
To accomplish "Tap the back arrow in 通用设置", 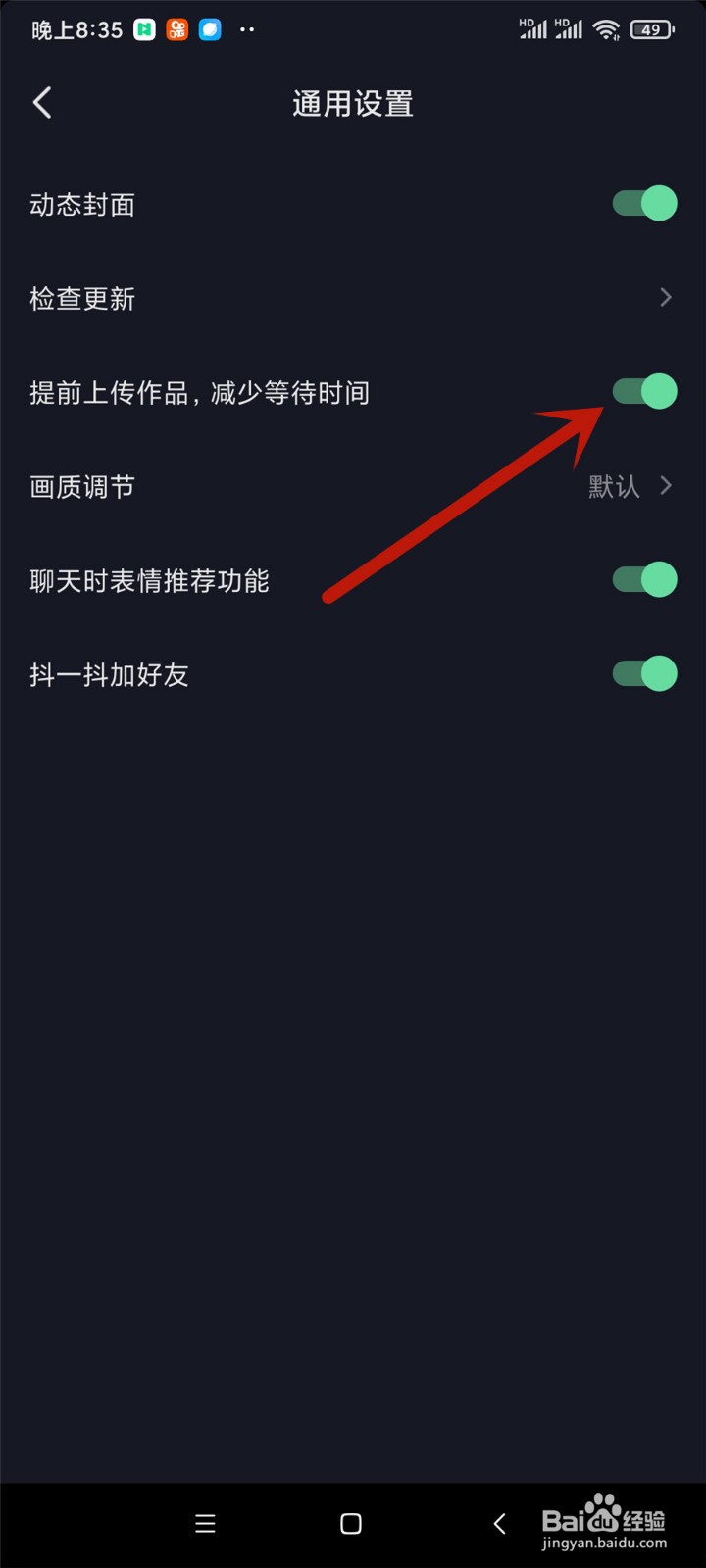I will coord(41,102).
